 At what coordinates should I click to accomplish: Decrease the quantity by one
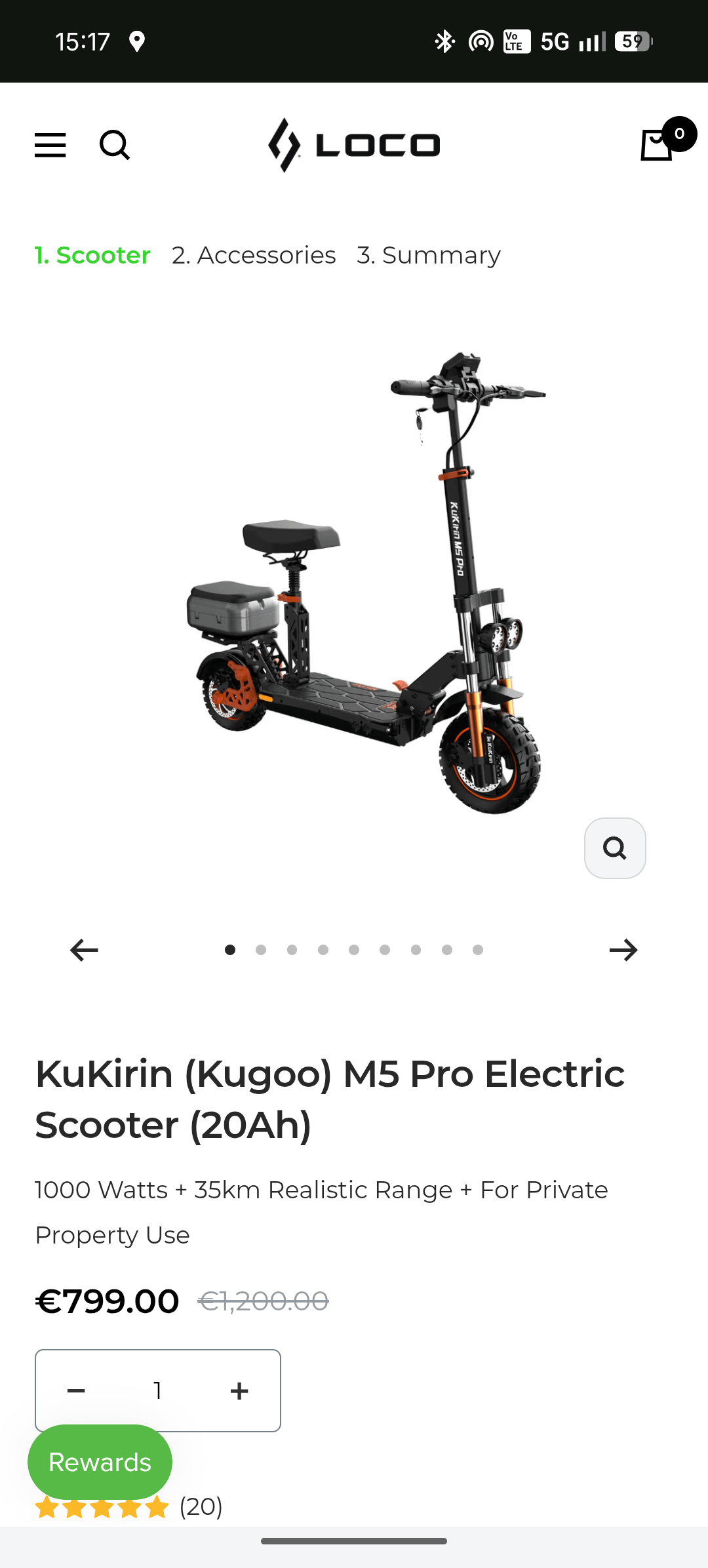[76, 1390]
